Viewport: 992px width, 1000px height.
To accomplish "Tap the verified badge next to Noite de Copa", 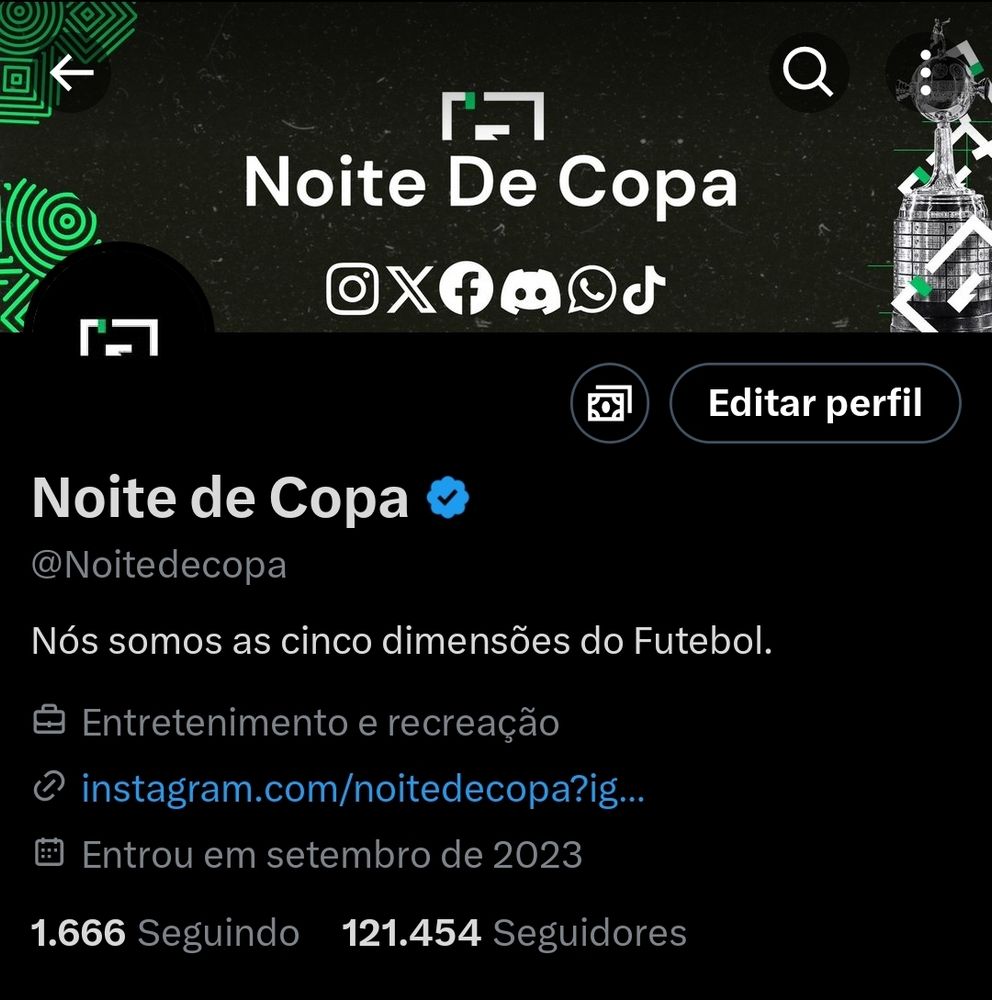I will point(448,494).
